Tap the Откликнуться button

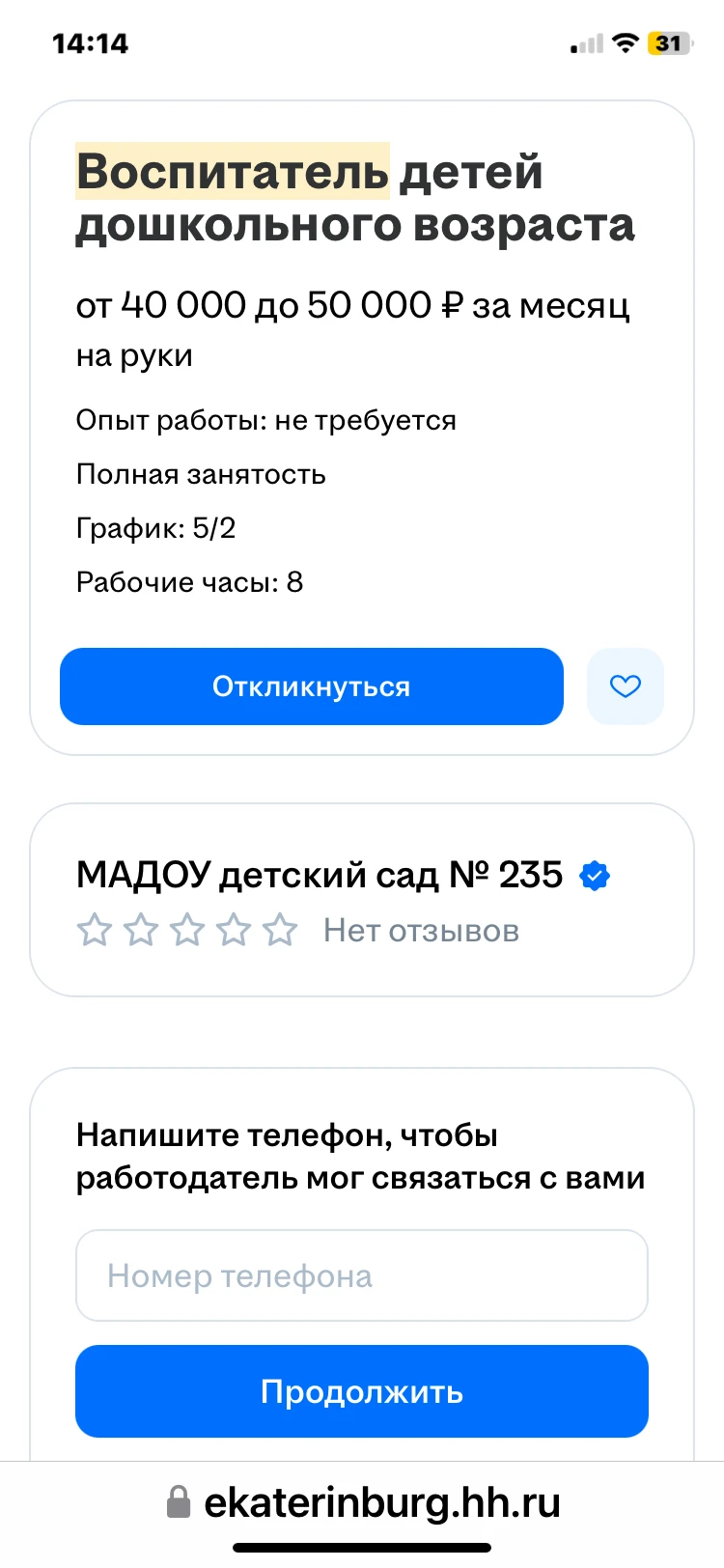click(311, 686)
